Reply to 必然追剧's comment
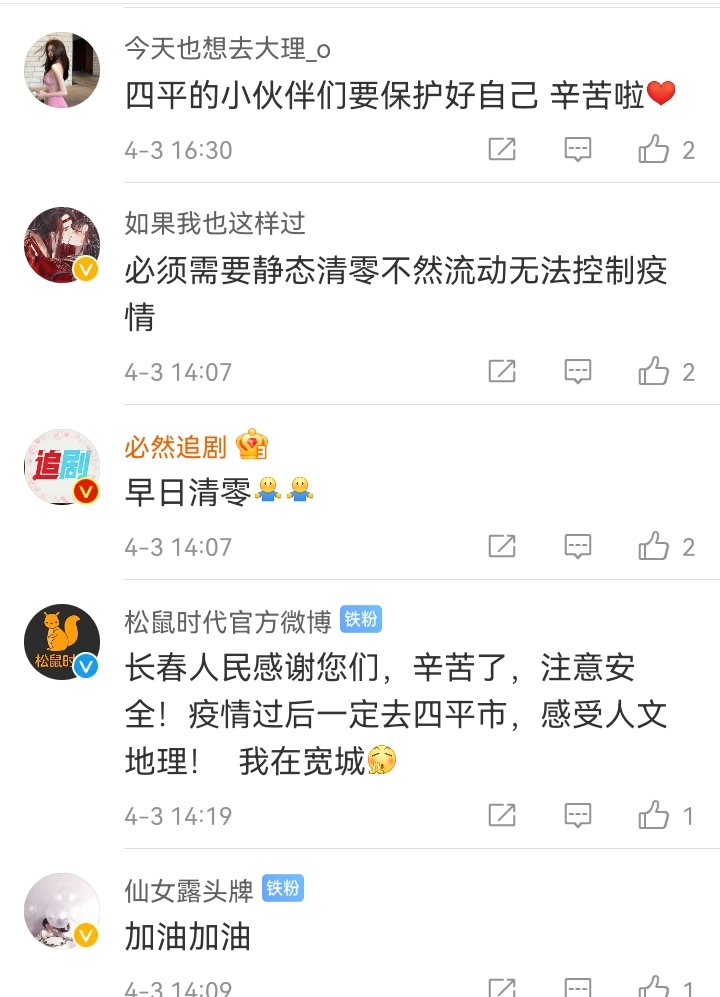Viewport: 720px width, 997px height. coord(578,547)
